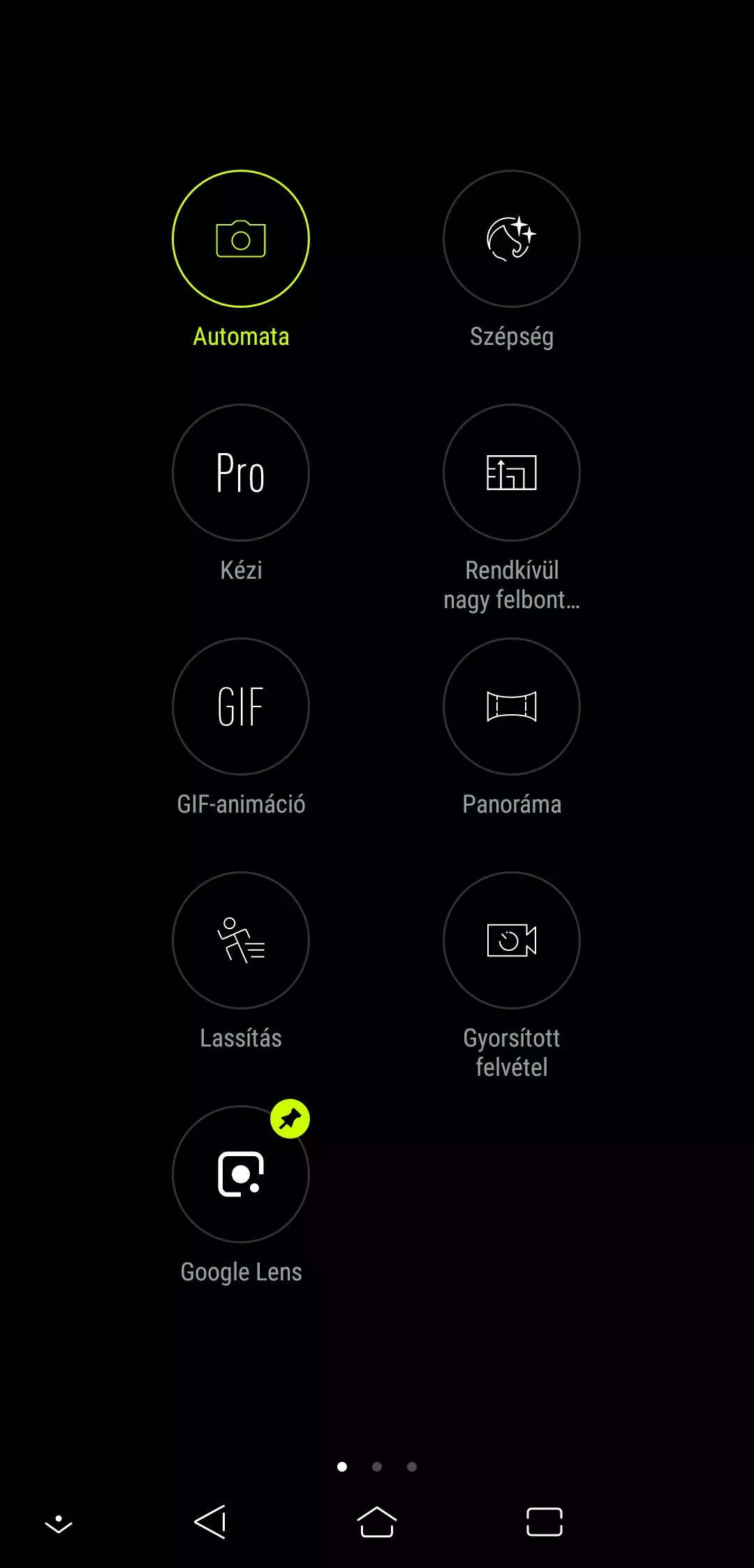Launch Google Lens
Viewport: 754px width, 1568px height.
[x=241, y=1174]
